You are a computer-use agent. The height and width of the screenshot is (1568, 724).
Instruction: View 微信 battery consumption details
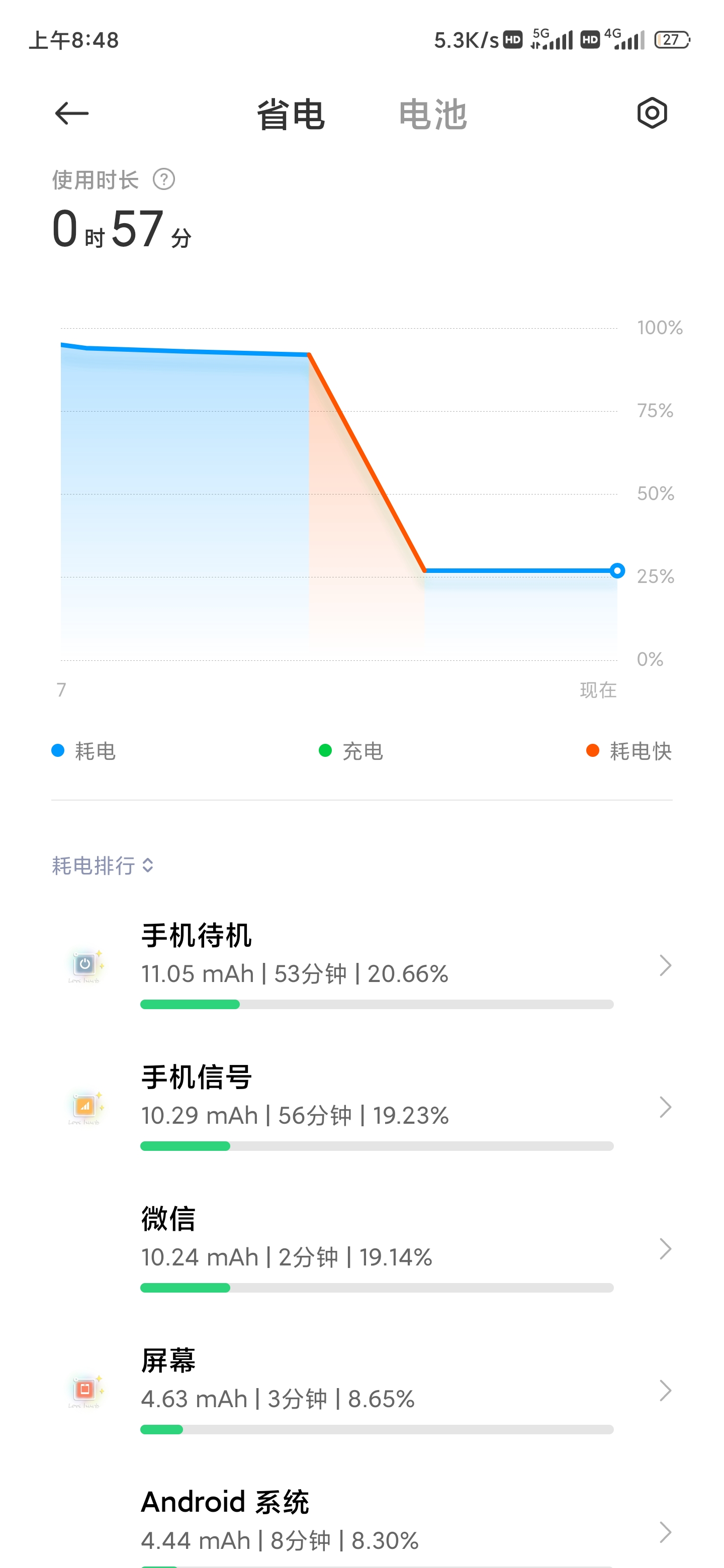tap(361, 1249)
